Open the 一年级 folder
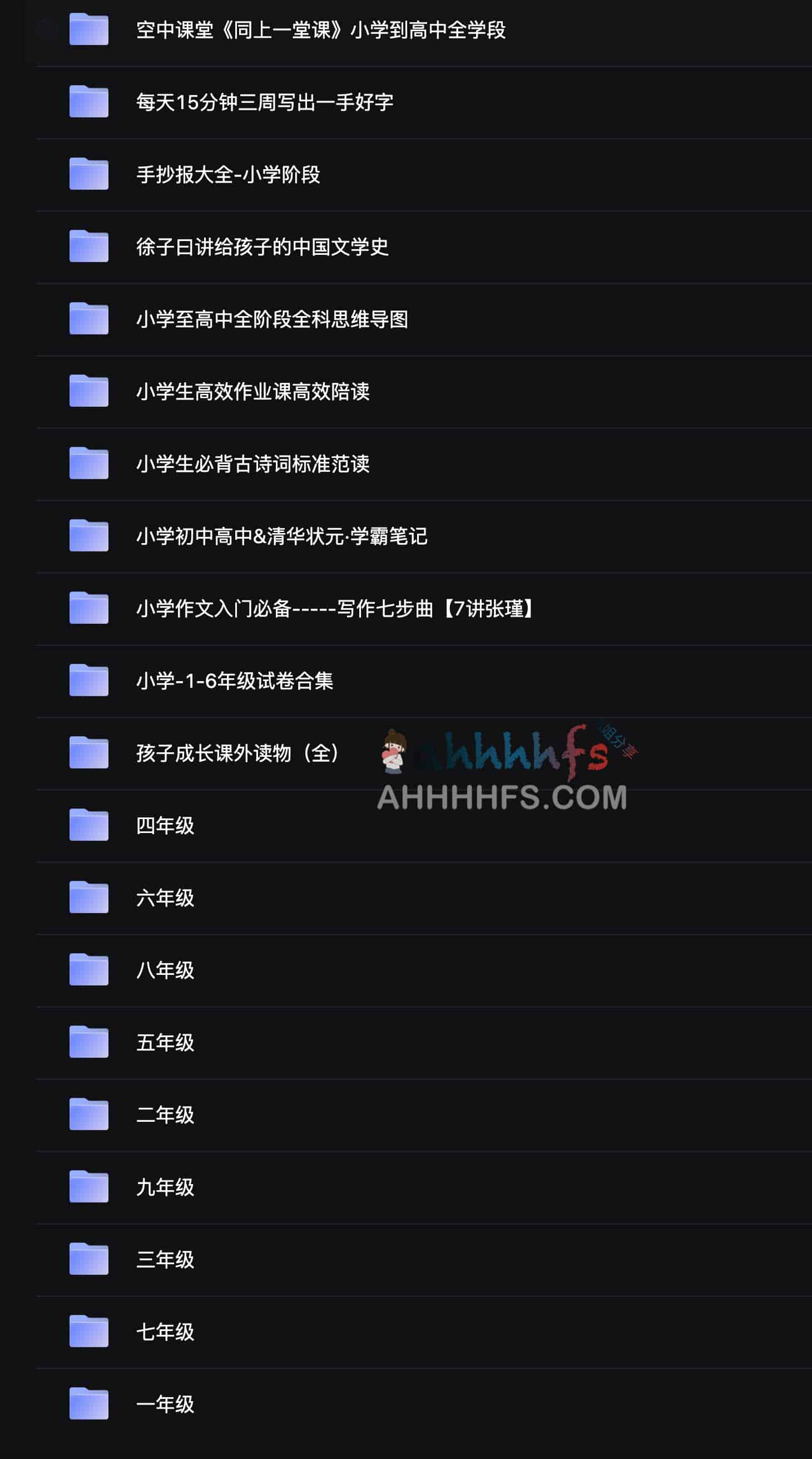Screen dimensions: 812x1459 coord(165,1404)
